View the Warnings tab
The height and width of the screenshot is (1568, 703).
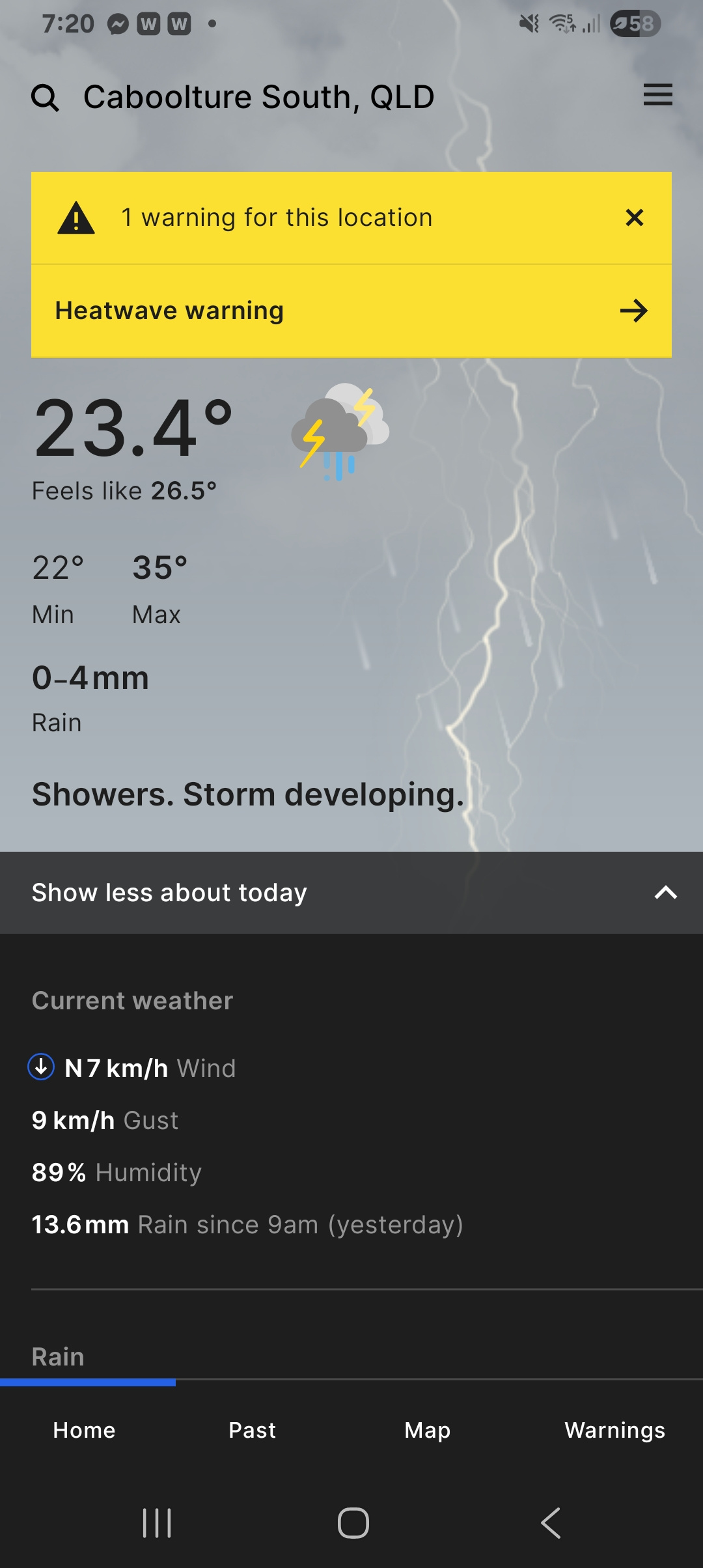tap(614, 1430)
